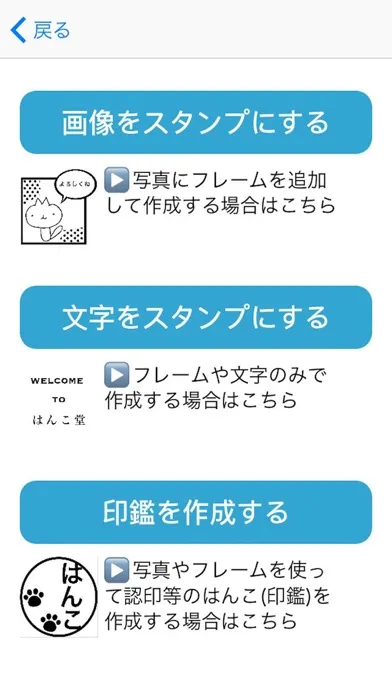The width and height of the screenshot is (392, 696).
Task: Choose 文字をスタンプにする button
Action: pyautogui.click(x=196, y=317)
